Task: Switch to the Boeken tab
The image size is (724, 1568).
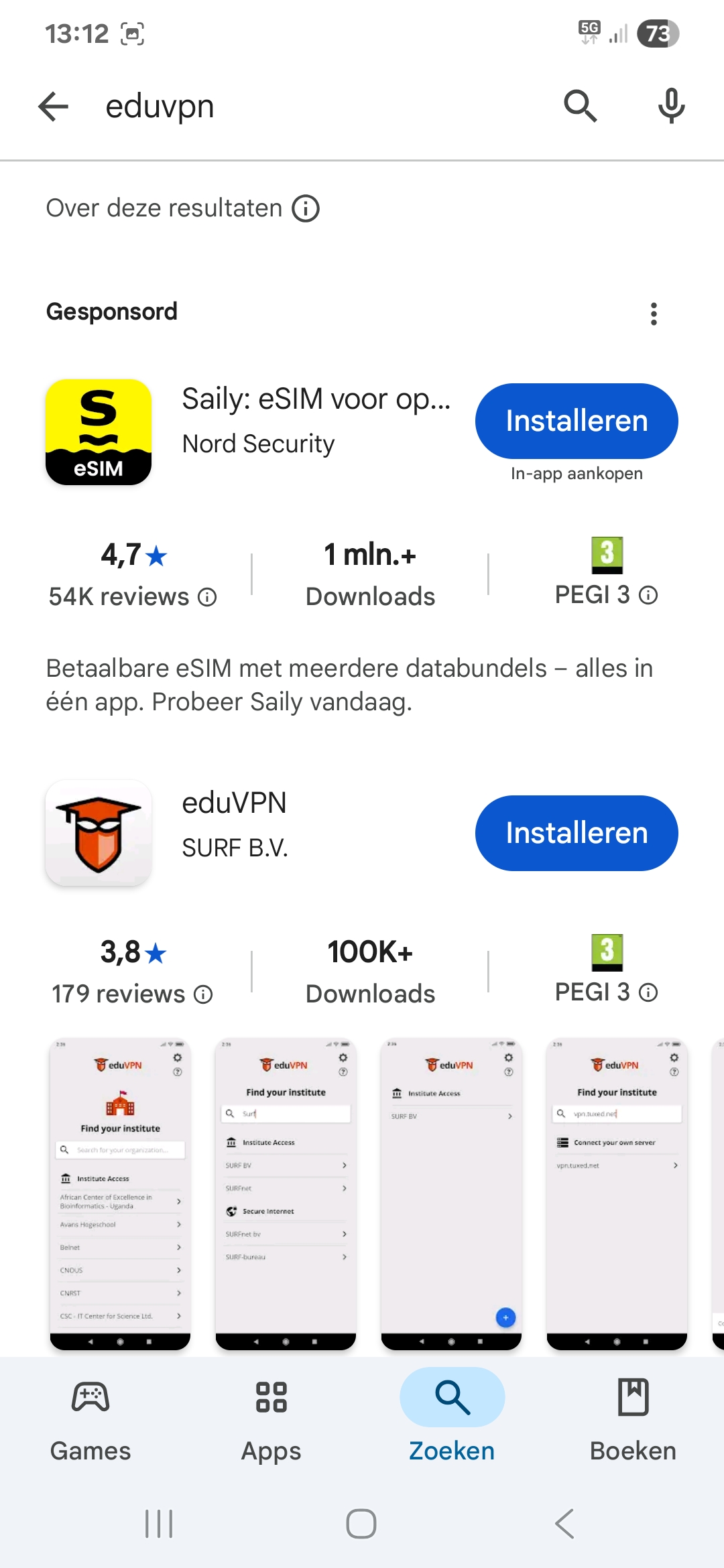Action: coord(633,1419)
